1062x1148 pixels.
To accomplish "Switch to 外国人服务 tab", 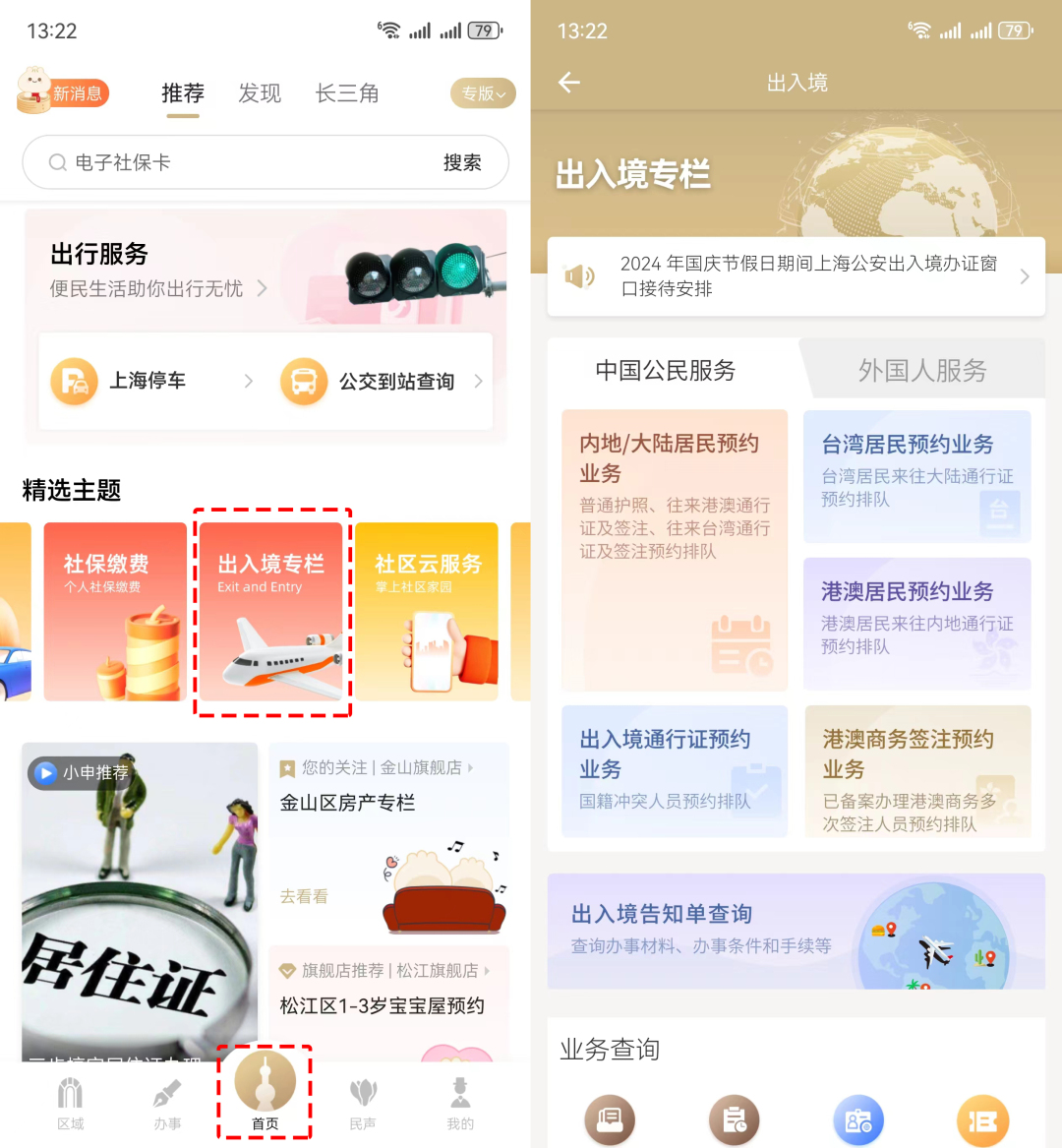I will 921,370.
